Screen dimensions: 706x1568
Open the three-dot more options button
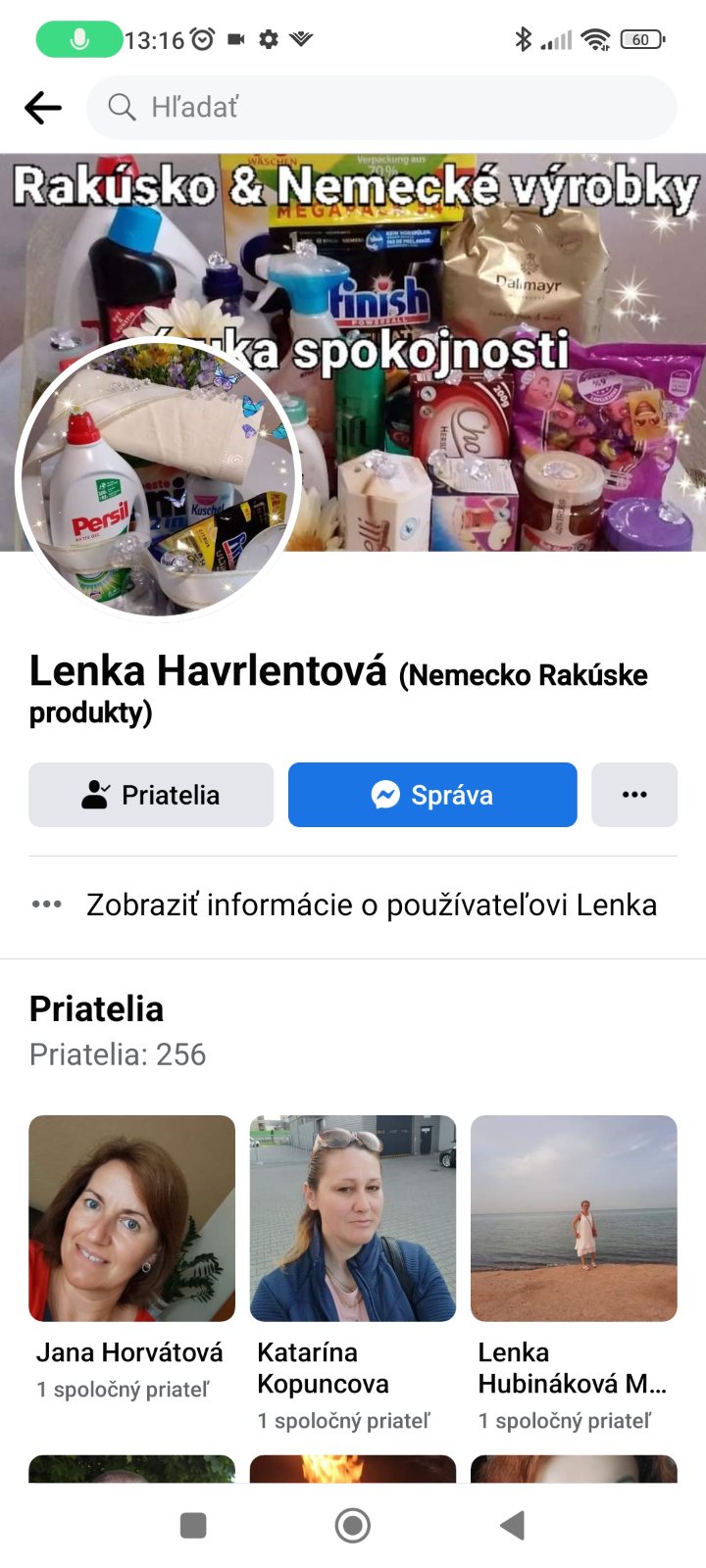tap(634, 795)
